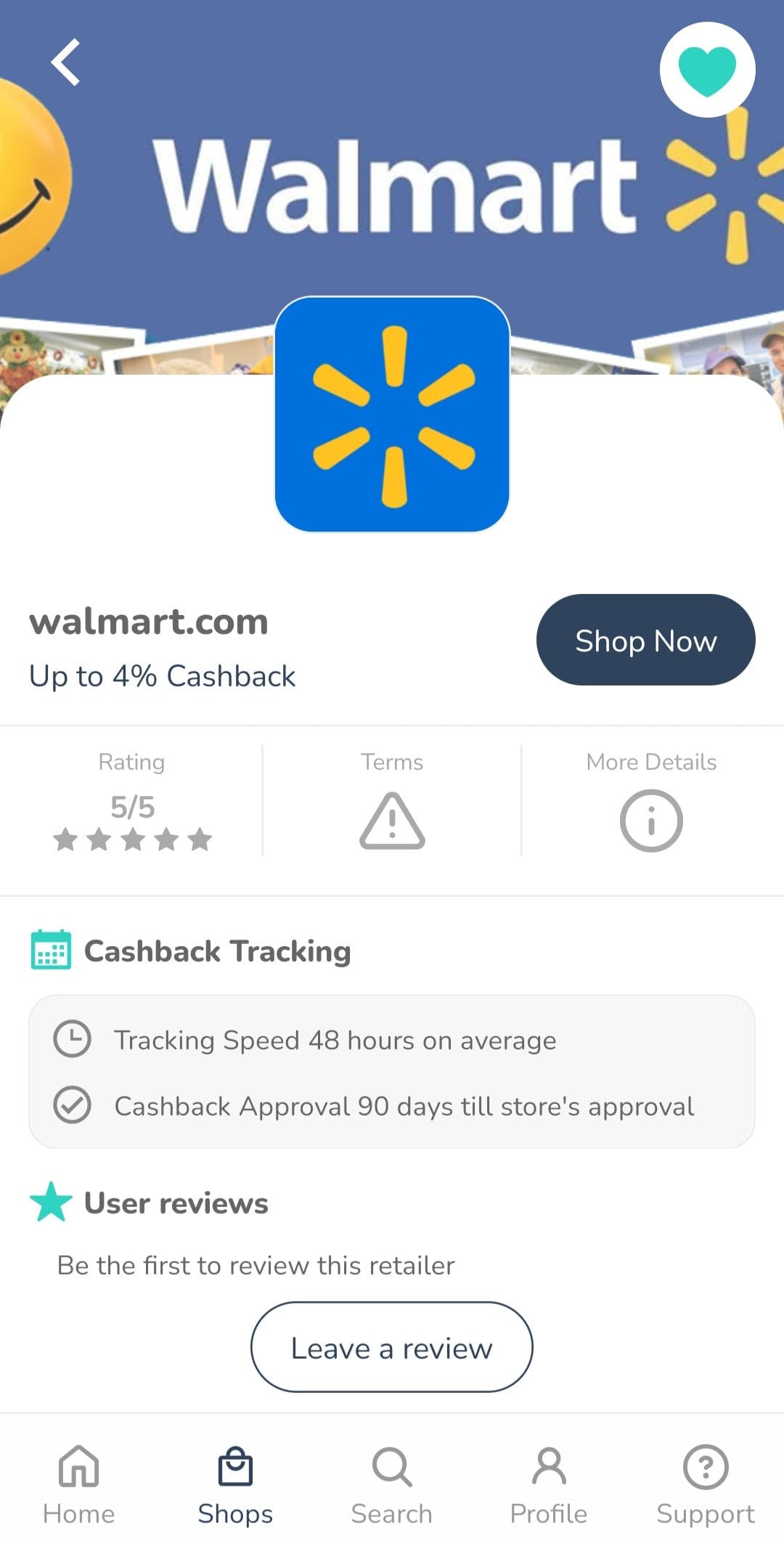This screenshot has height=1541, width=784.
Task: Open the Search tab
Action: 392,1484
